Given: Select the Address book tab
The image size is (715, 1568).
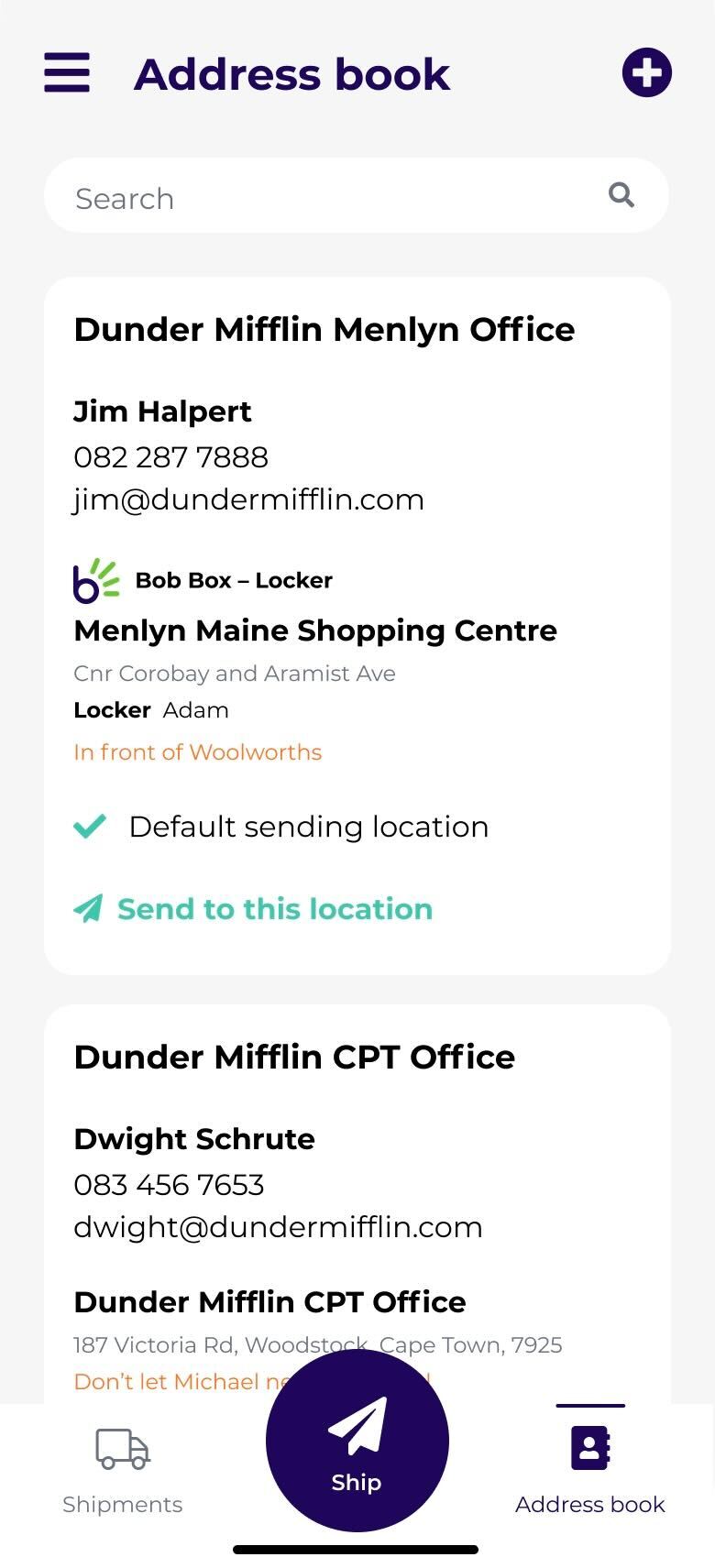Looking at the screenshot, I should [x=589, y=1466].
